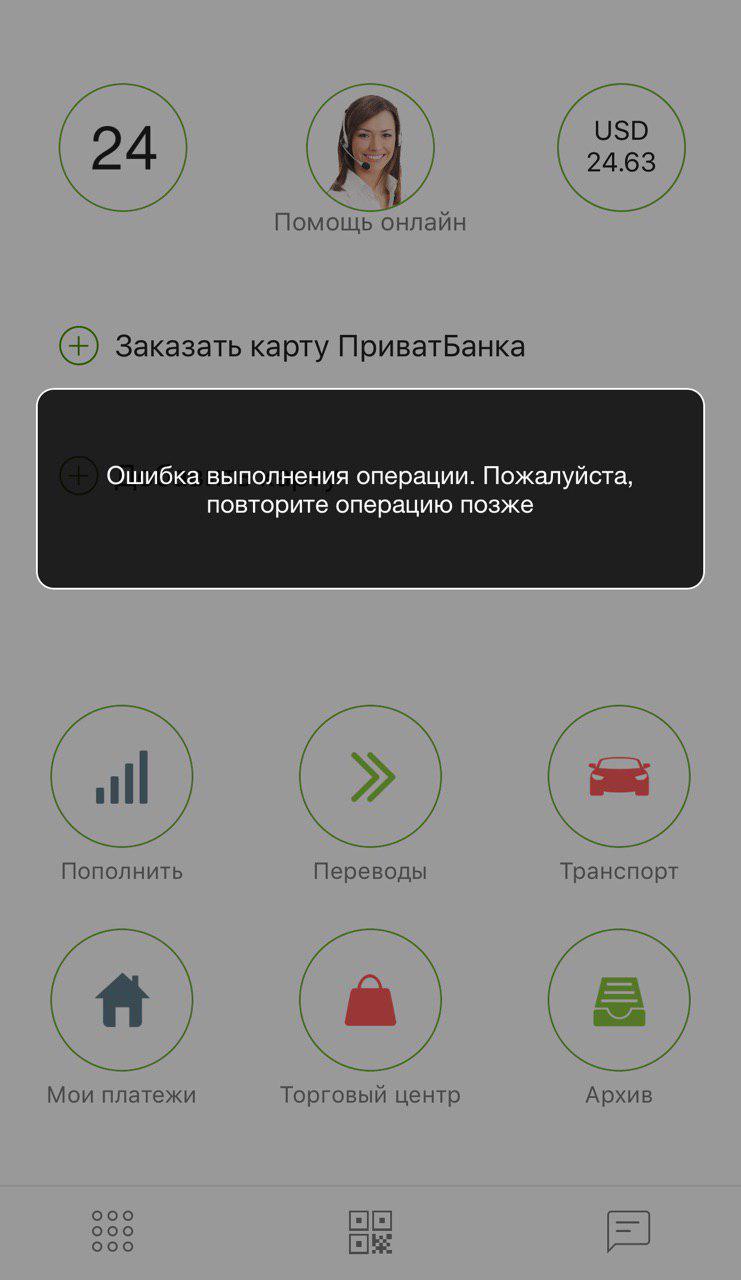Tap the plus icon near Заказать карту

(x=79, y=346)
